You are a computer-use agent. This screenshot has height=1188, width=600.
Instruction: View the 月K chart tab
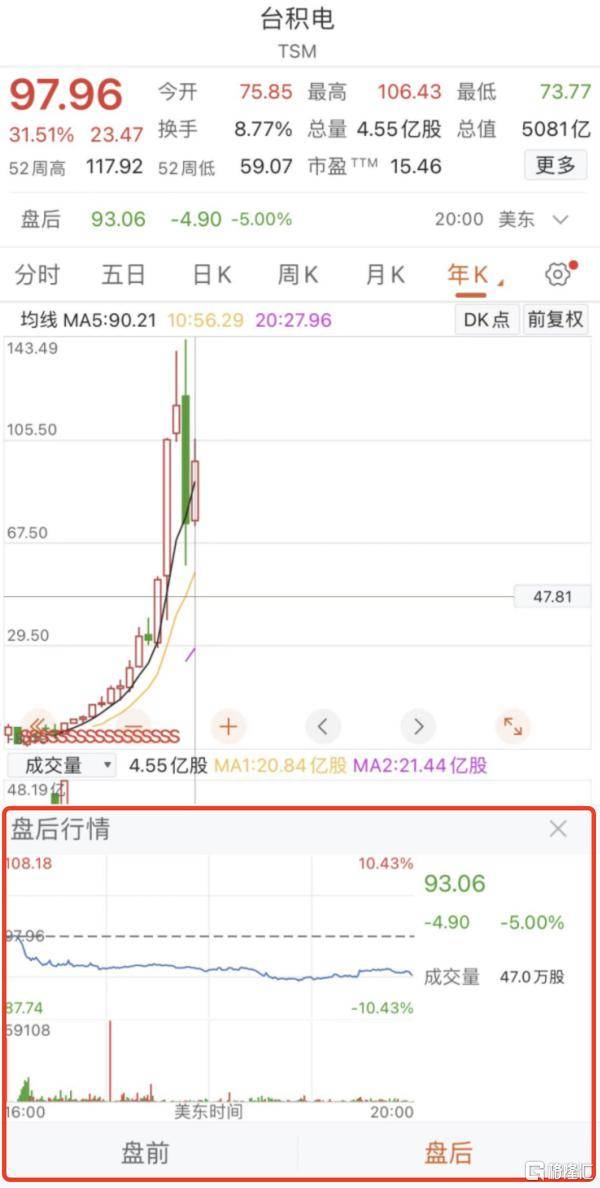pyautogui.click(x=385, y=275)
